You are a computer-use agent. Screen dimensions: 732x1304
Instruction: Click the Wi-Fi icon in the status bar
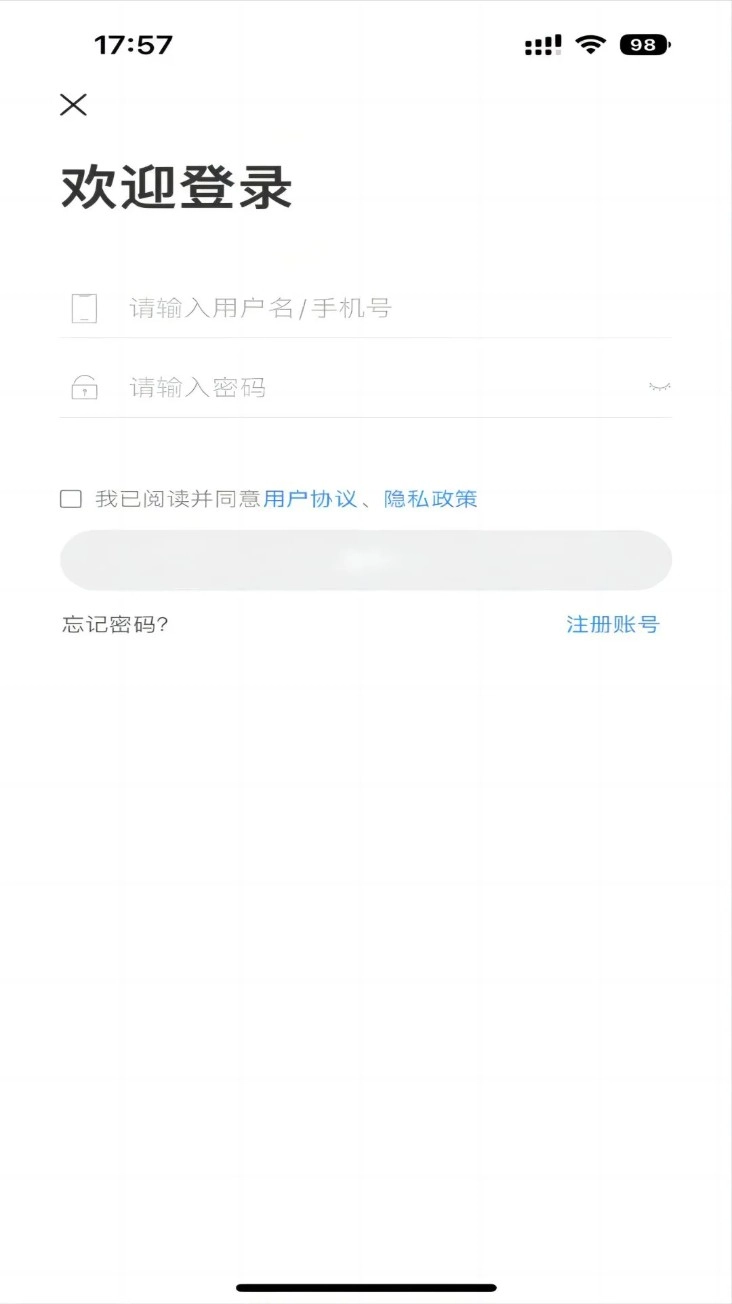[588, 44]
